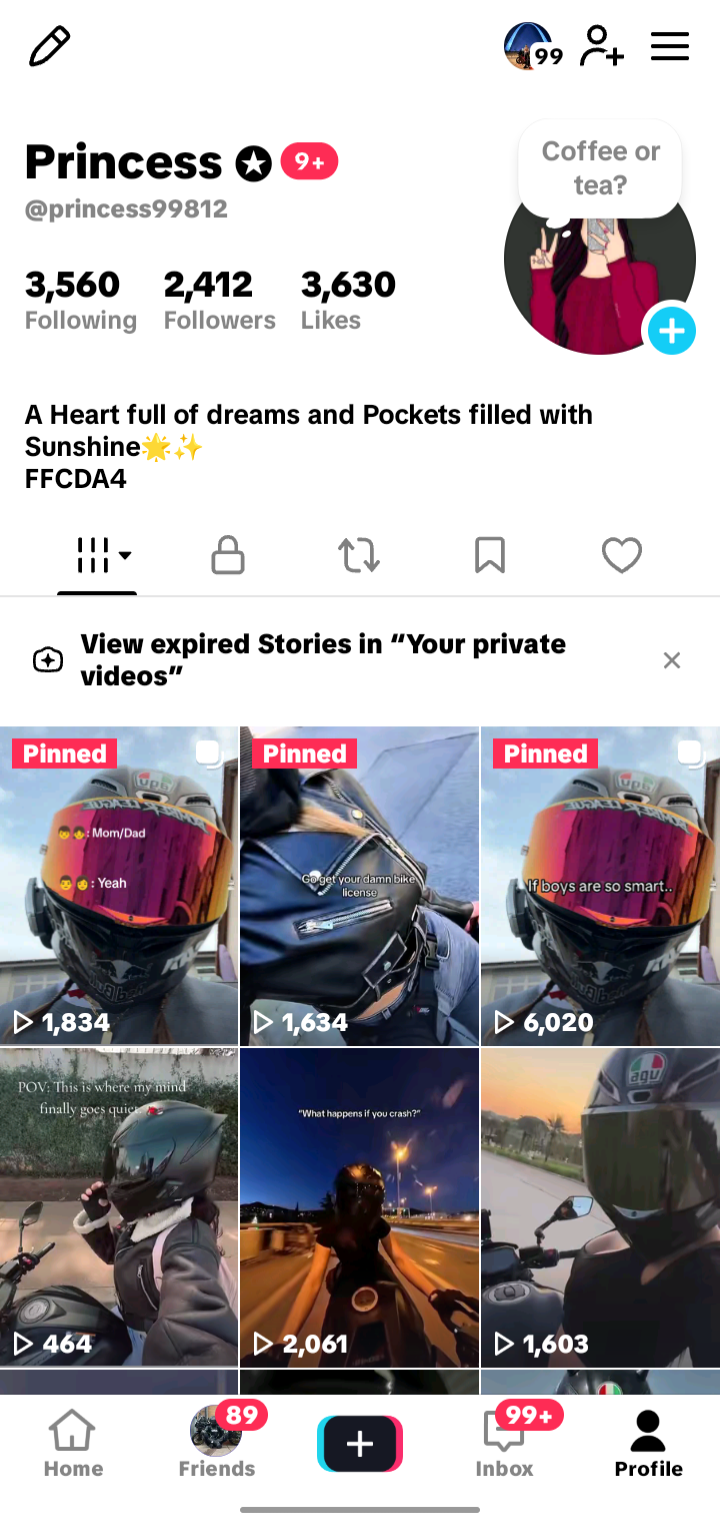Open the Friends tab

pos(217,1444)
